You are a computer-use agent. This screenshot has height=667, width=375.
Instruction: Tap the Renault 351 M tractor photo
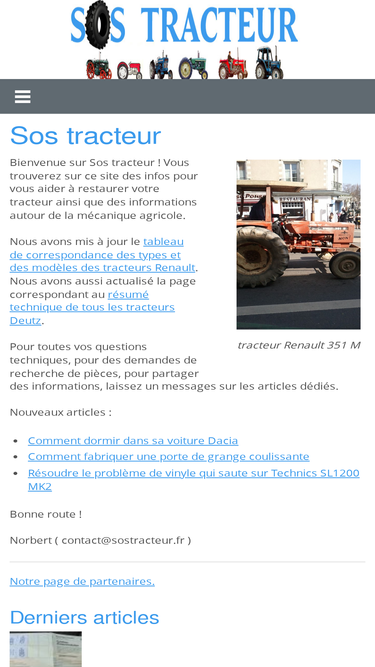click(x=298, y=245)
